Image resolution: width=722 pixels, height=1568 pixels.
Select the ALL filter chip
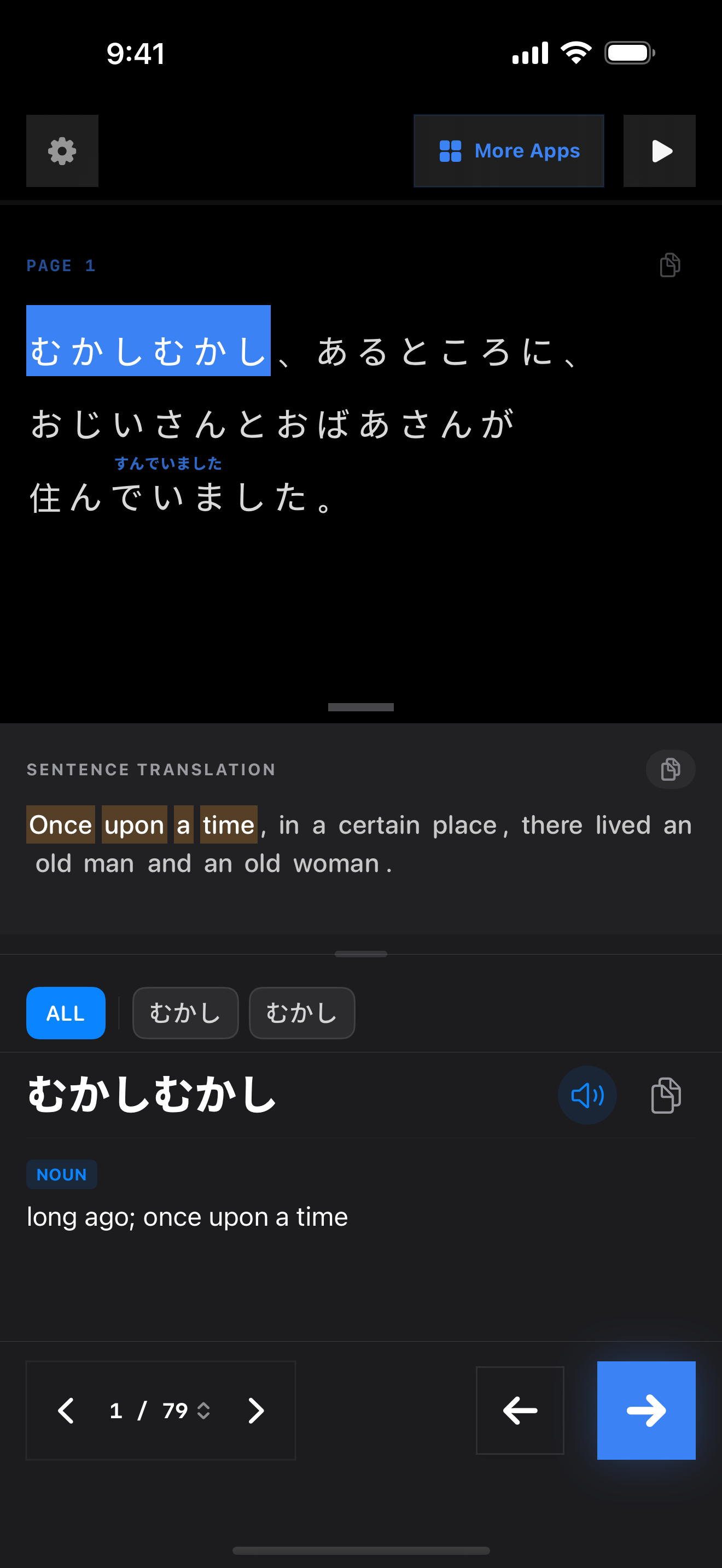[x=66, y=1013]
